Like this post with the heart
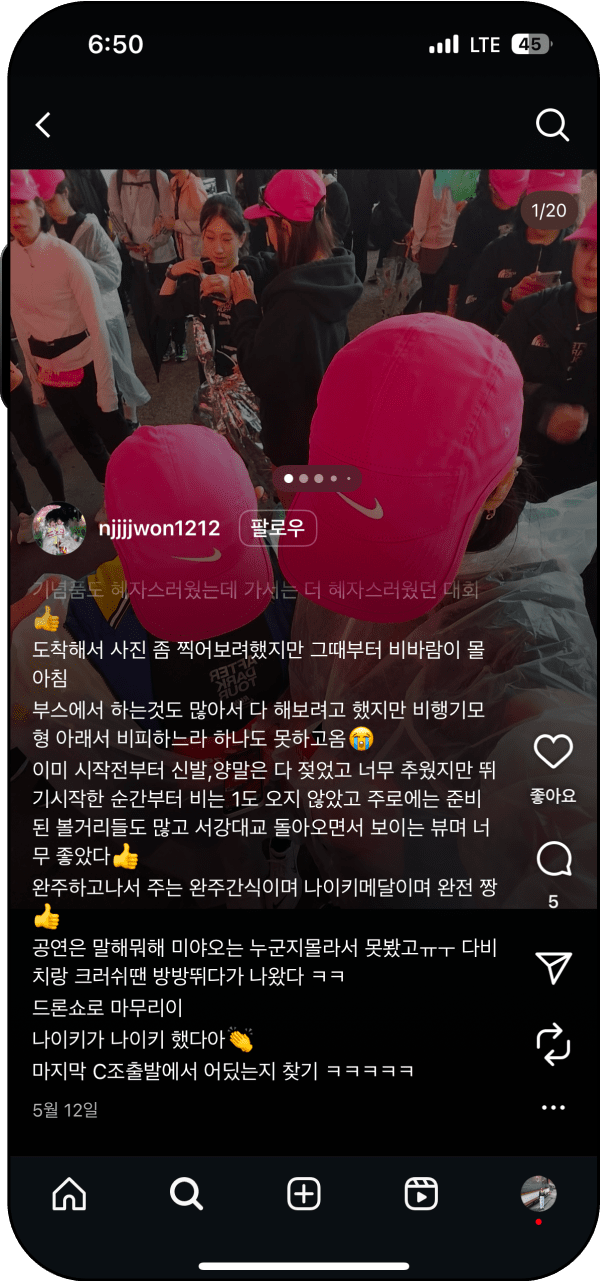Image resolution: width=600 pixels, height=1281 pixels. coord(553,752)
